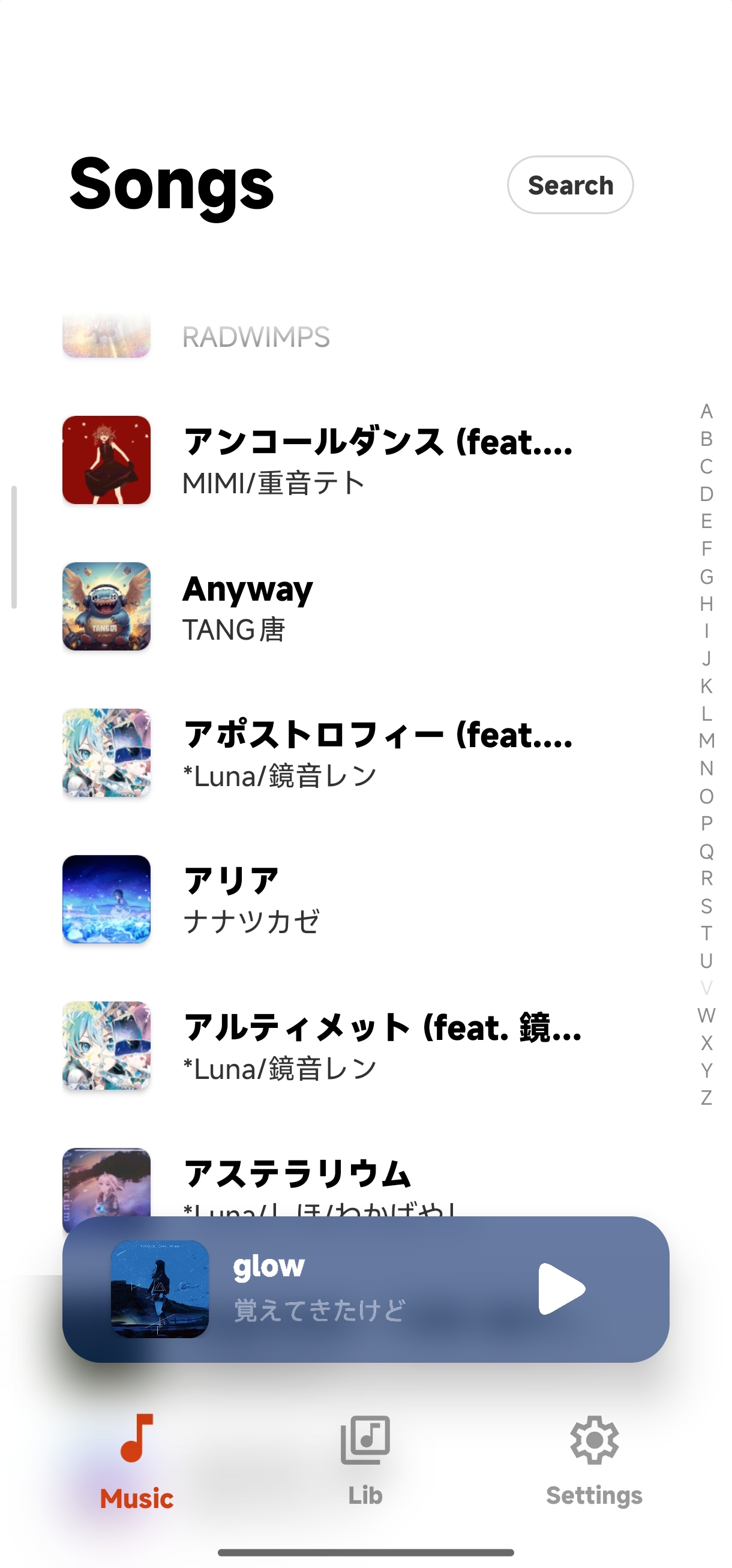Jump to letter M in the index

706,740
